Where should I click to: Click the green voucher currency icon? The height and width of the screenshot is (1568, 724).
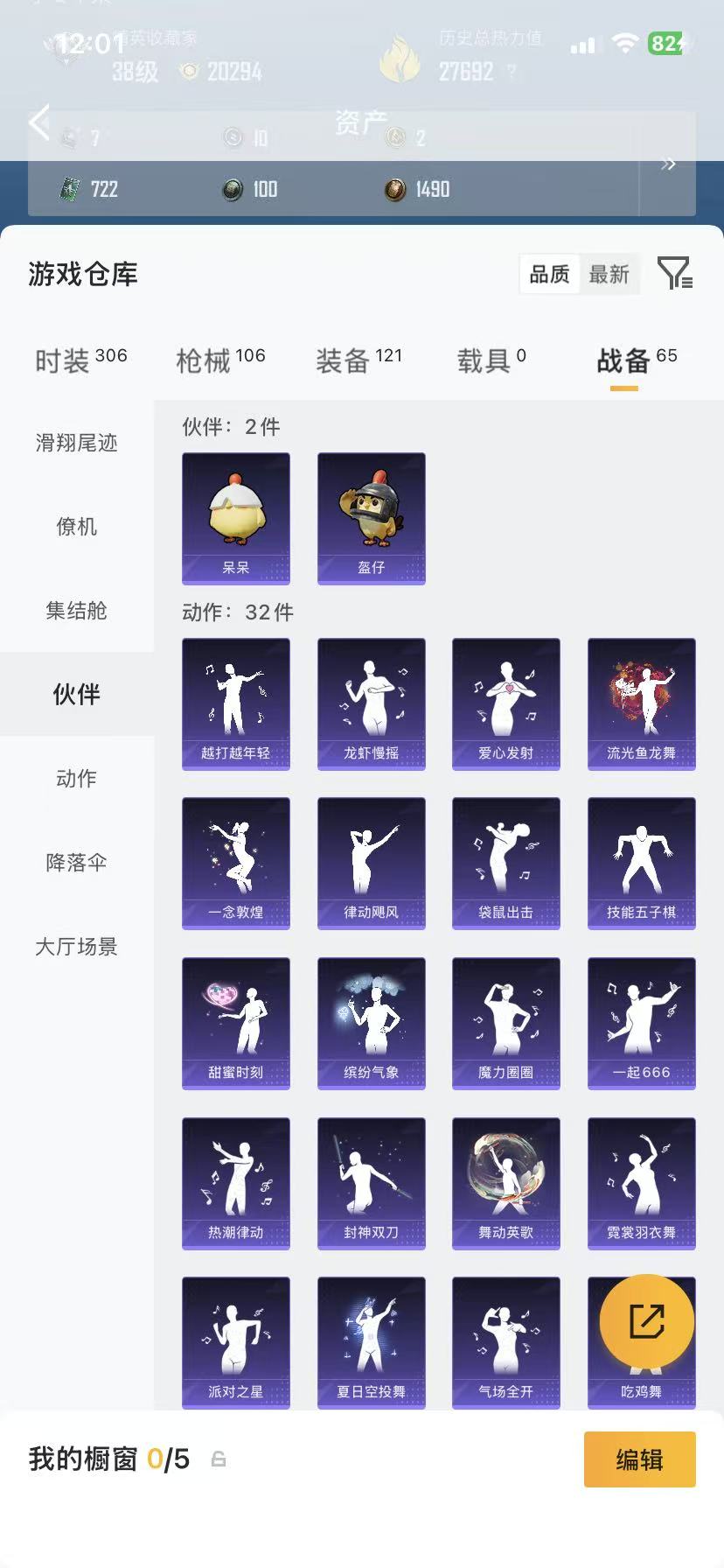67,189
